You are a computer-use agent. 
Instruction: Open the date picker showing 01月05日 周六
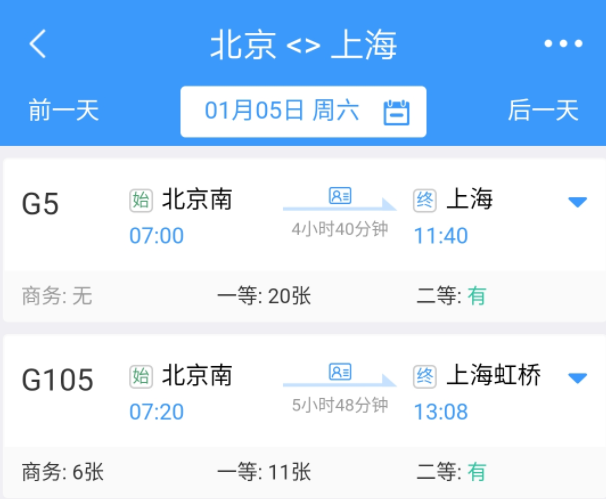coord(303,111)
